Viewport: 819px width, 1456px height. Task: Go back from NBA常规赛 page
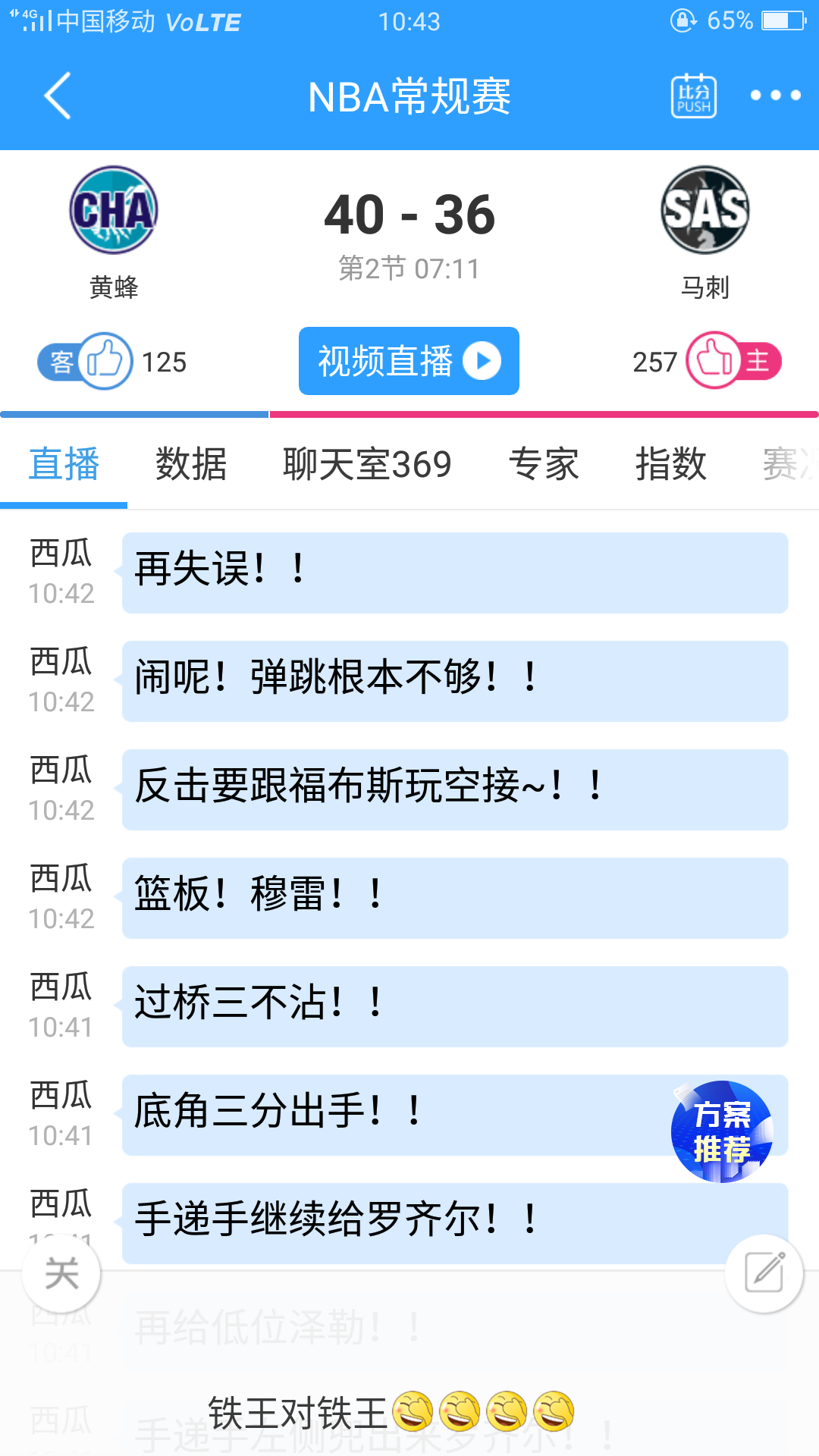click(58, 96)
